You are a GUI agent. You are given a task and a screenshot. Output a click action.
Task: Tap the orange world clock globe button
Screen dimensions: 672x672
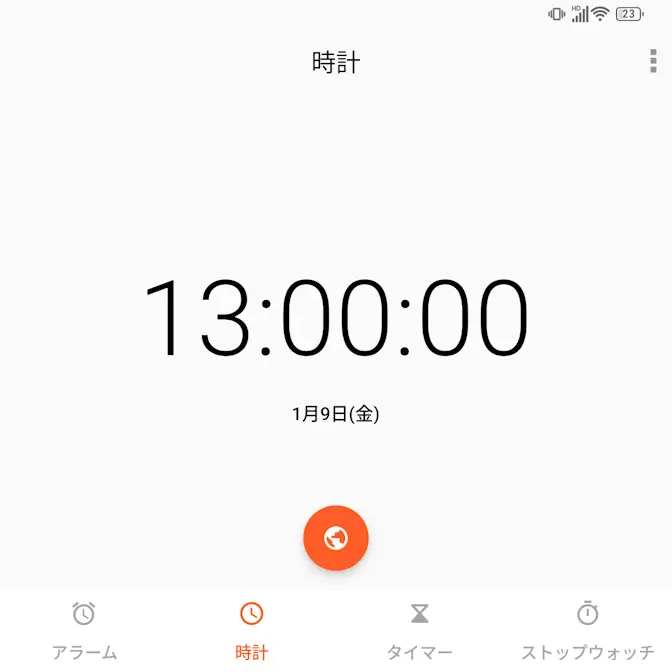point(336,538)
